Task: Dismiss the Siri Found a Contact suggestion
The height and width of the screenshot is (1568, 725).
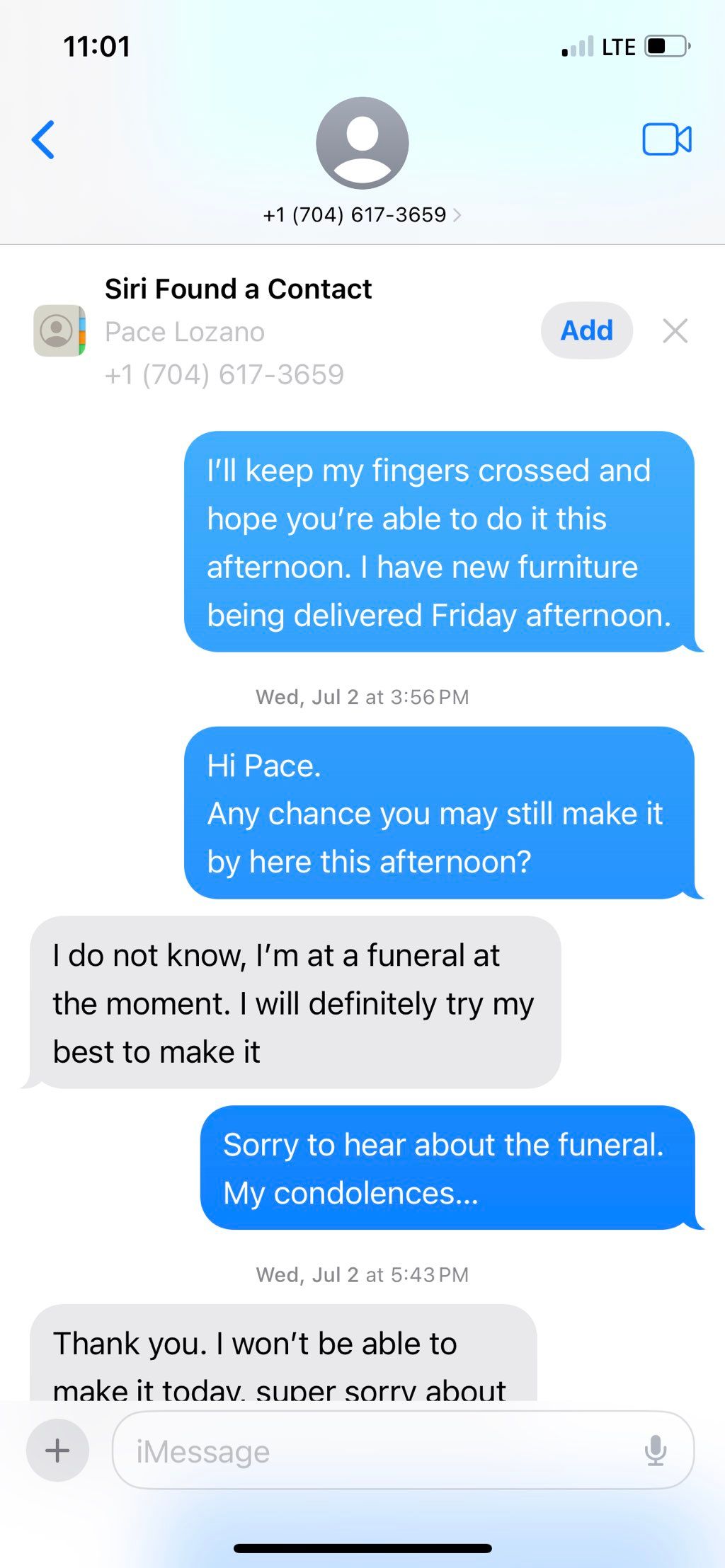Action: tap(675, 330)
